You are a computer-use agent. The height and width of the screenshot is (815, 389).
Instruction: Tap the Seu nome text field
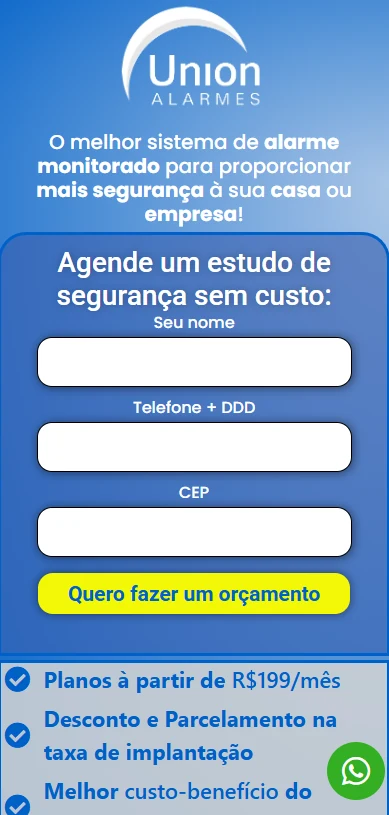[x=194, y=362]
